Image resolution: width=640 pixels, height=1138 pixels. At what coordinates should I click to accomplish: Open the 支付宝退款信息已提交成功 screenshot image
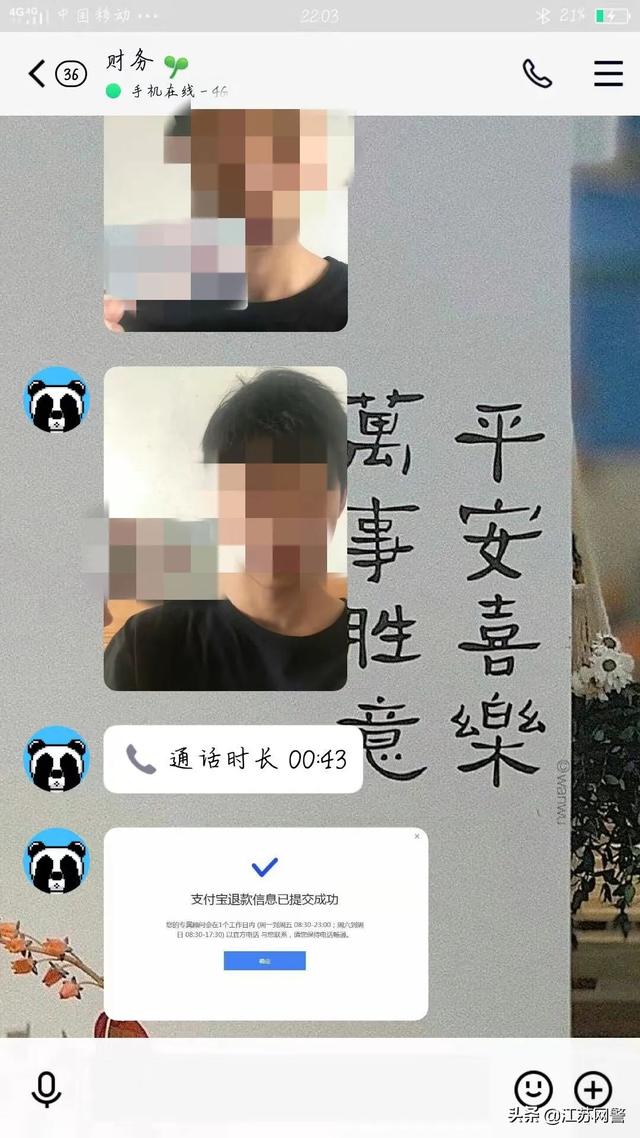point(266,924)
